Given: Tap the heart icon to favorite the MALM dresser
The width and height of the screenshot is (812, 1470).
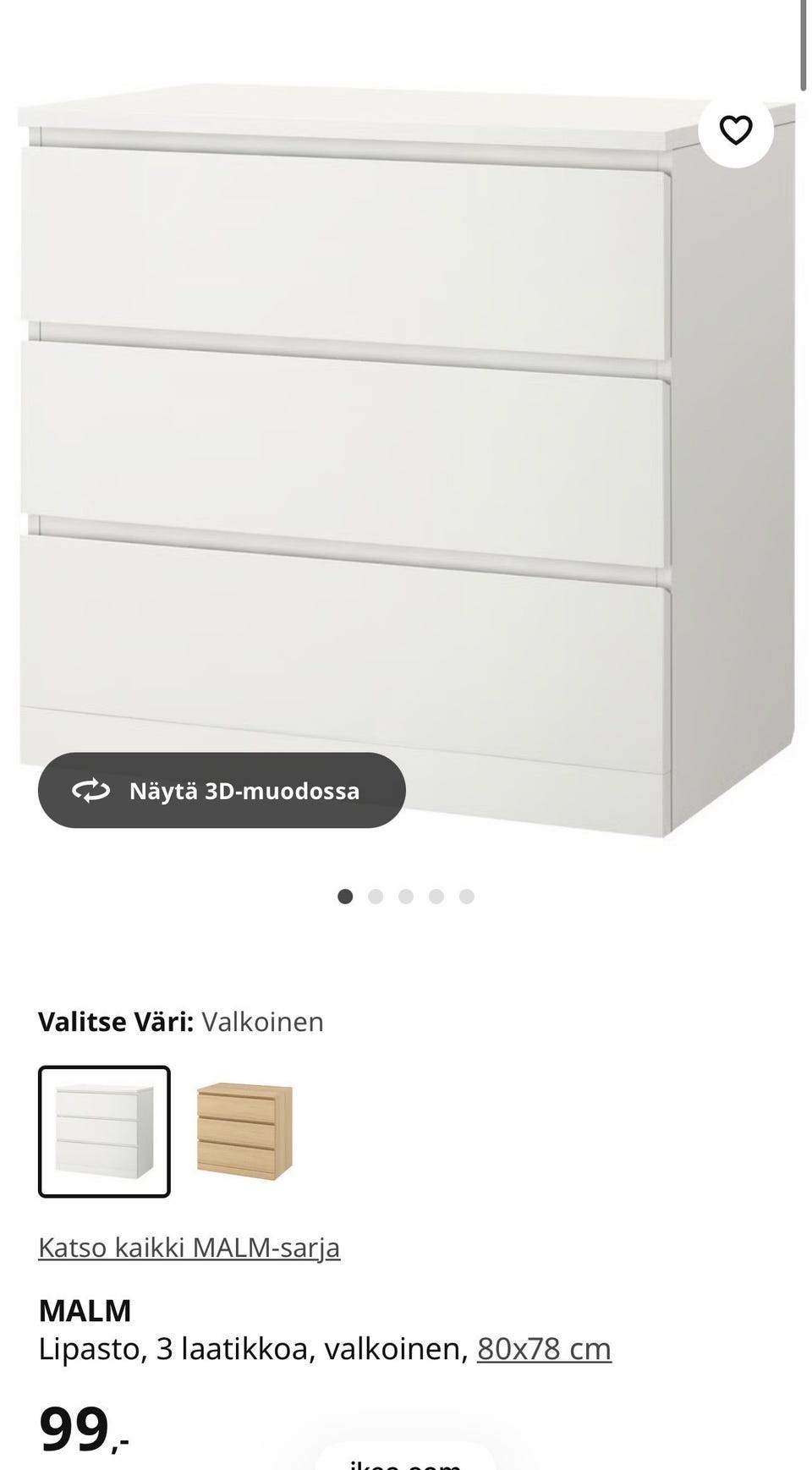Looking at the screenshot, I should coord(735,131).
